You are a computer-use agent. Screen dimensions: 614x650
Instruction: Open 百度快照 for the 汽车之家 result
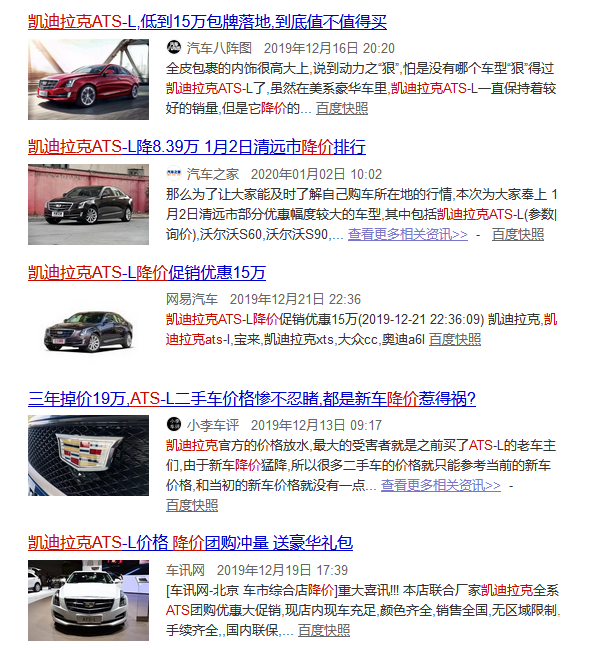pyautogui.click(x=518, y=234)
